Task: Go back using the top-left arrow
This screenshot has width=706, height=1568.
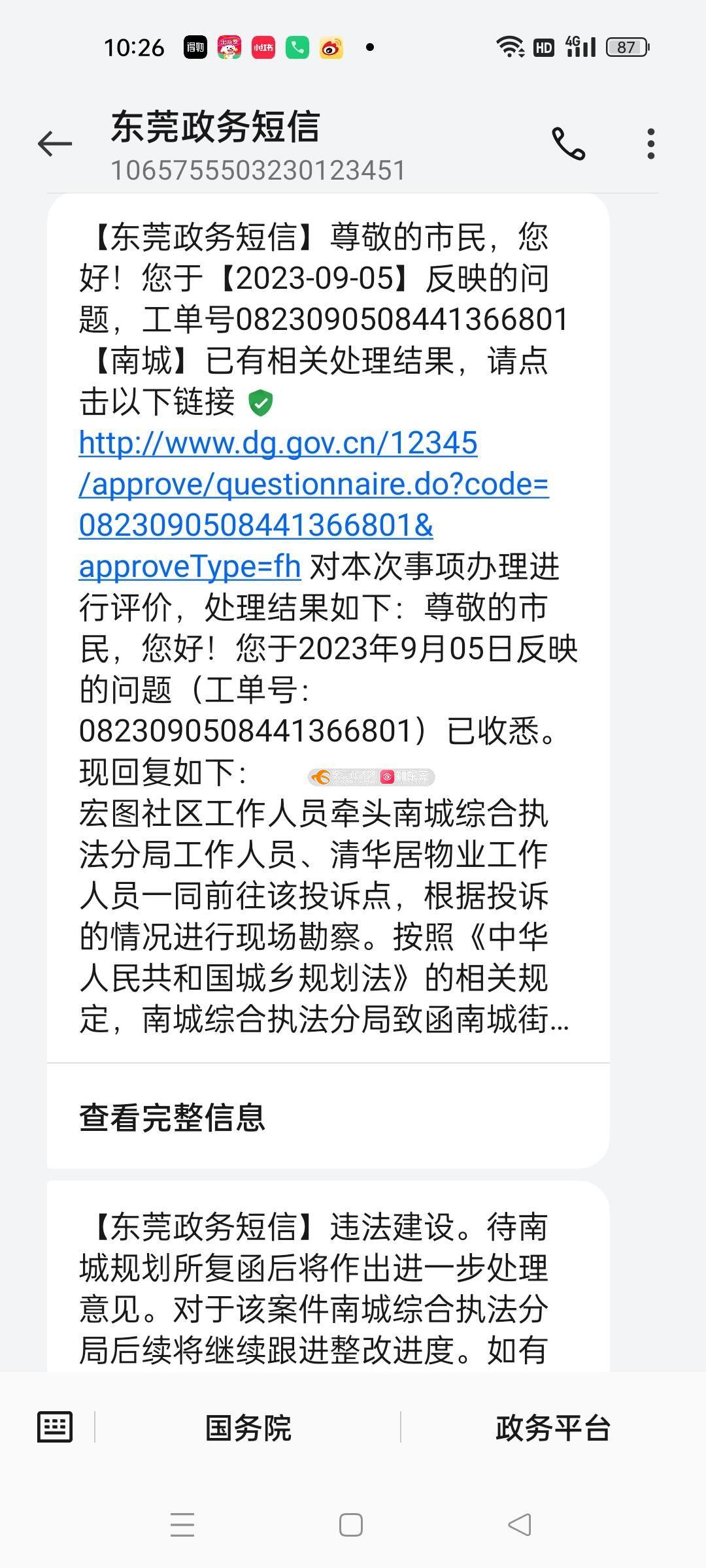Action: point(55,144)
